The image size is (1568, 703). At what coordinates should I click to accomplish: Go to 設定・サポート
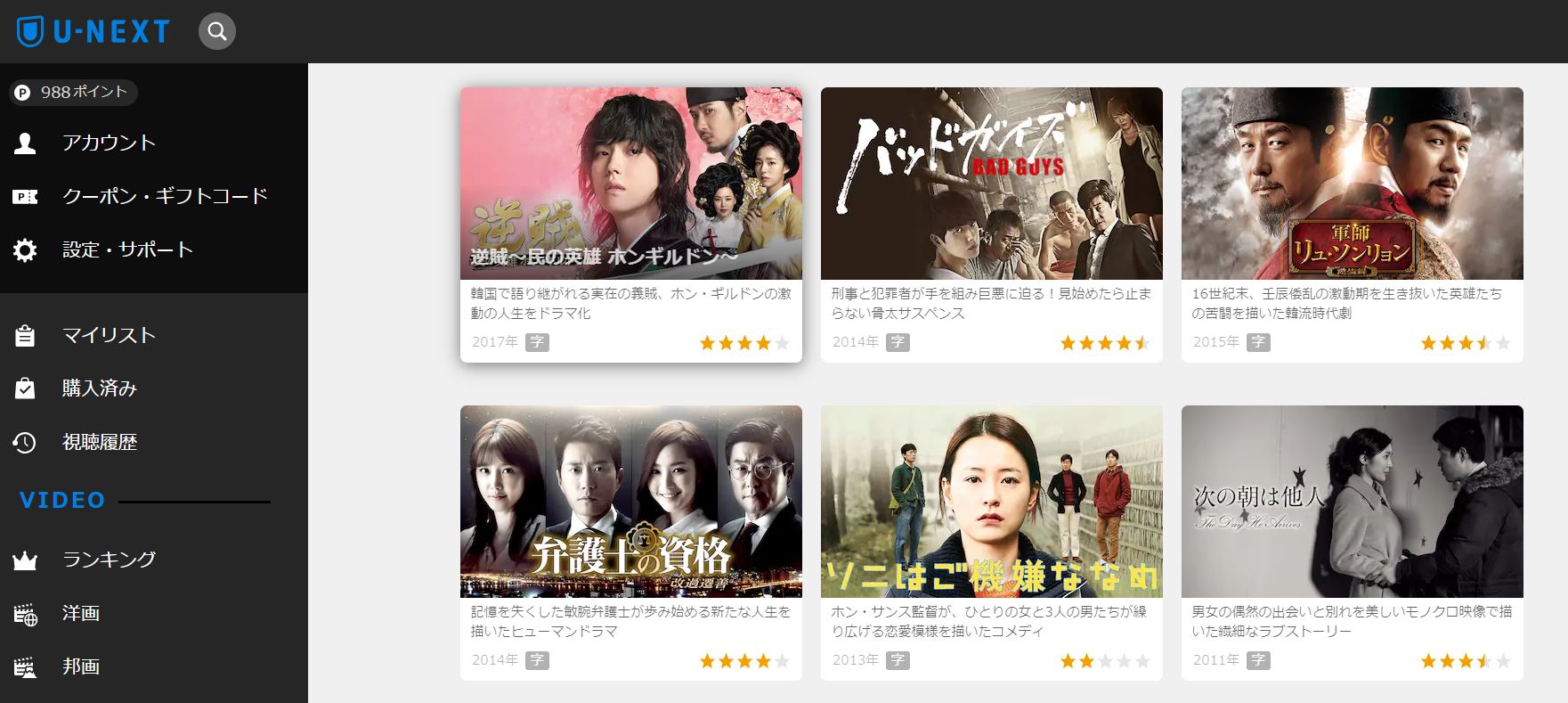point(127,249)
